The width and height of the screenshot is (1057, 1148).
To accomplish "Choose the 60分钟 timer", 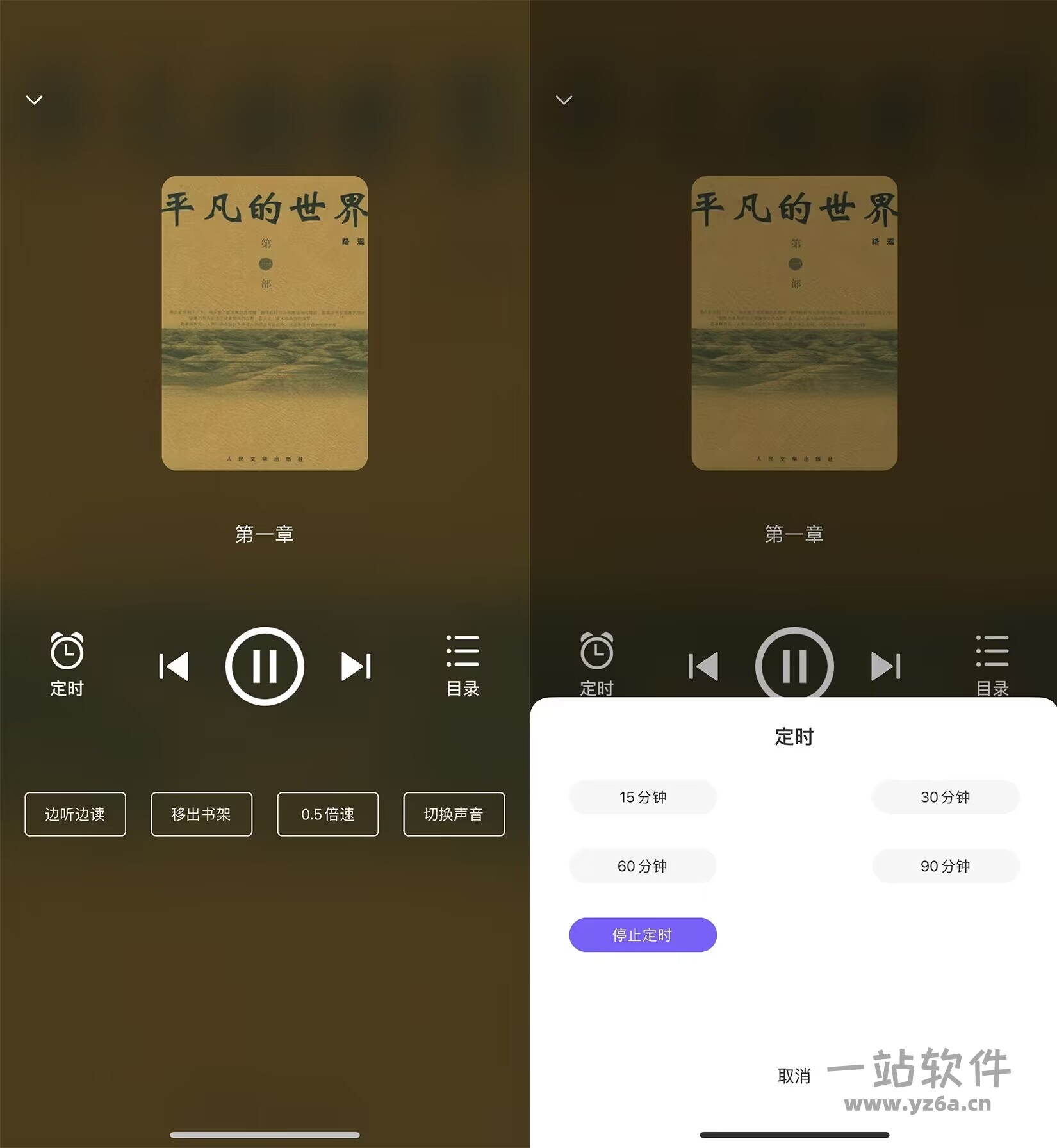I will (643, 866).
